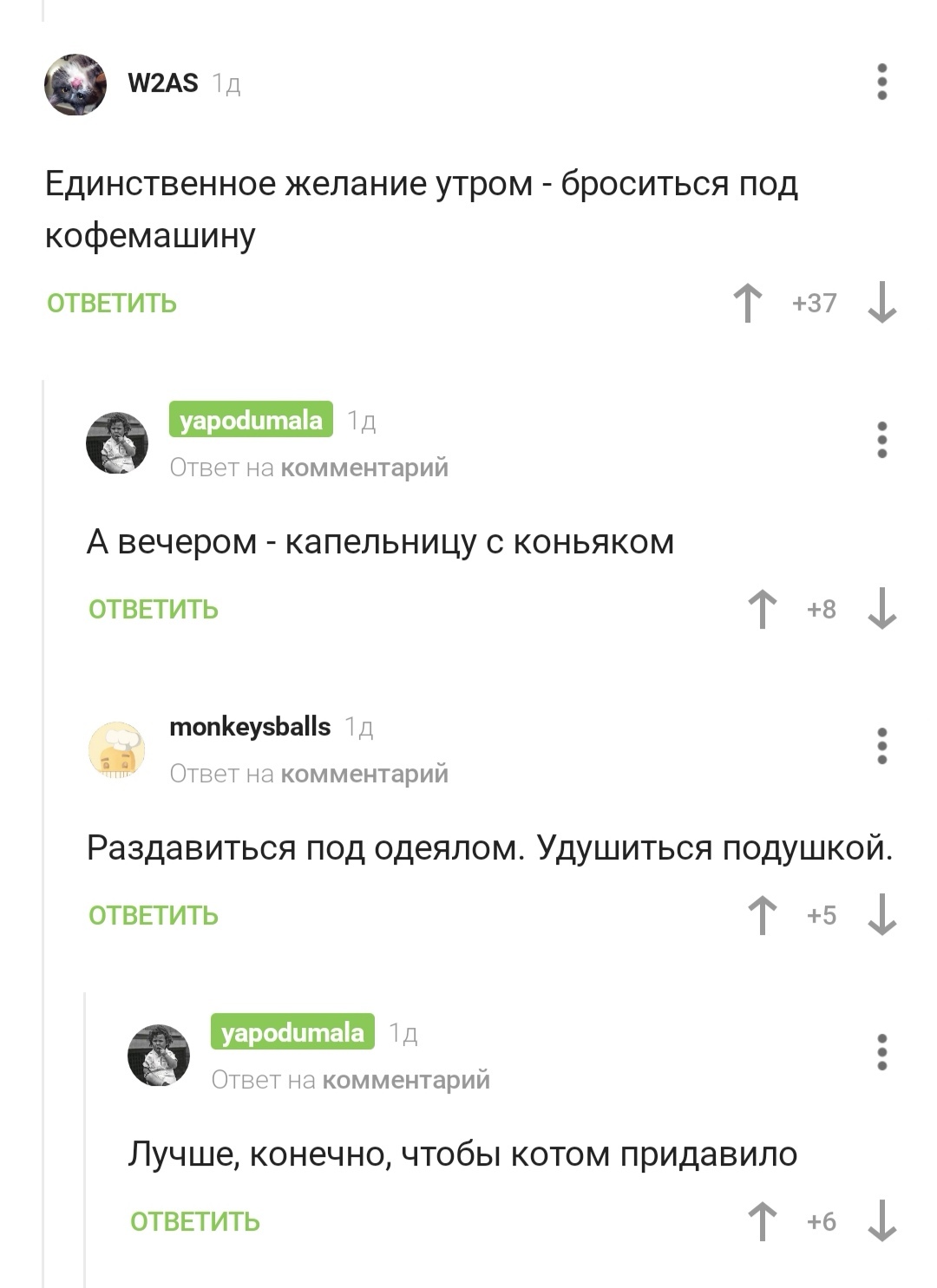The width and height of the screenshot is (937, 1288).
Task: Open overflow menu on the котом придавило comment
Action: [x=881, y=1053]
